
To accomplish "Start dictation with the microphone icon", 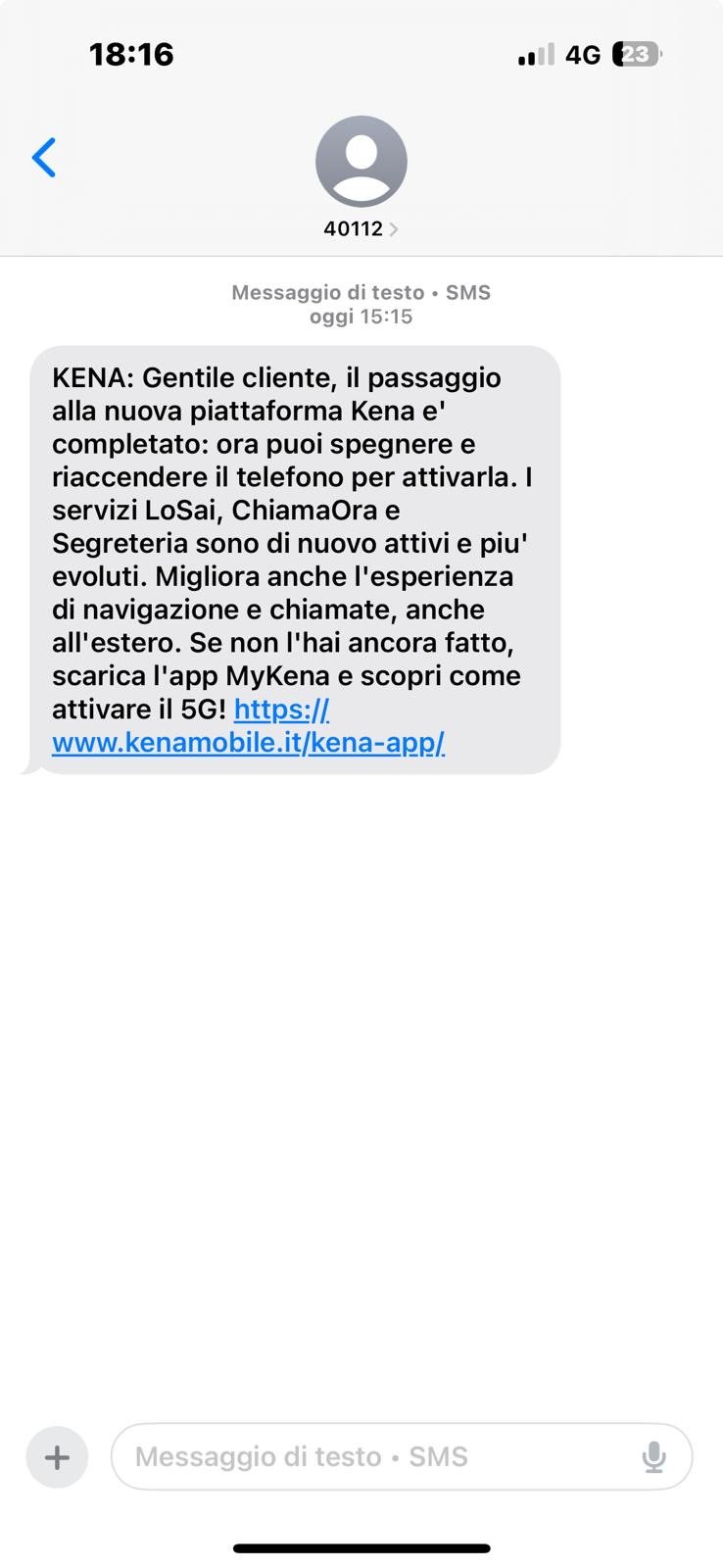I will [x=653, y=1457].
